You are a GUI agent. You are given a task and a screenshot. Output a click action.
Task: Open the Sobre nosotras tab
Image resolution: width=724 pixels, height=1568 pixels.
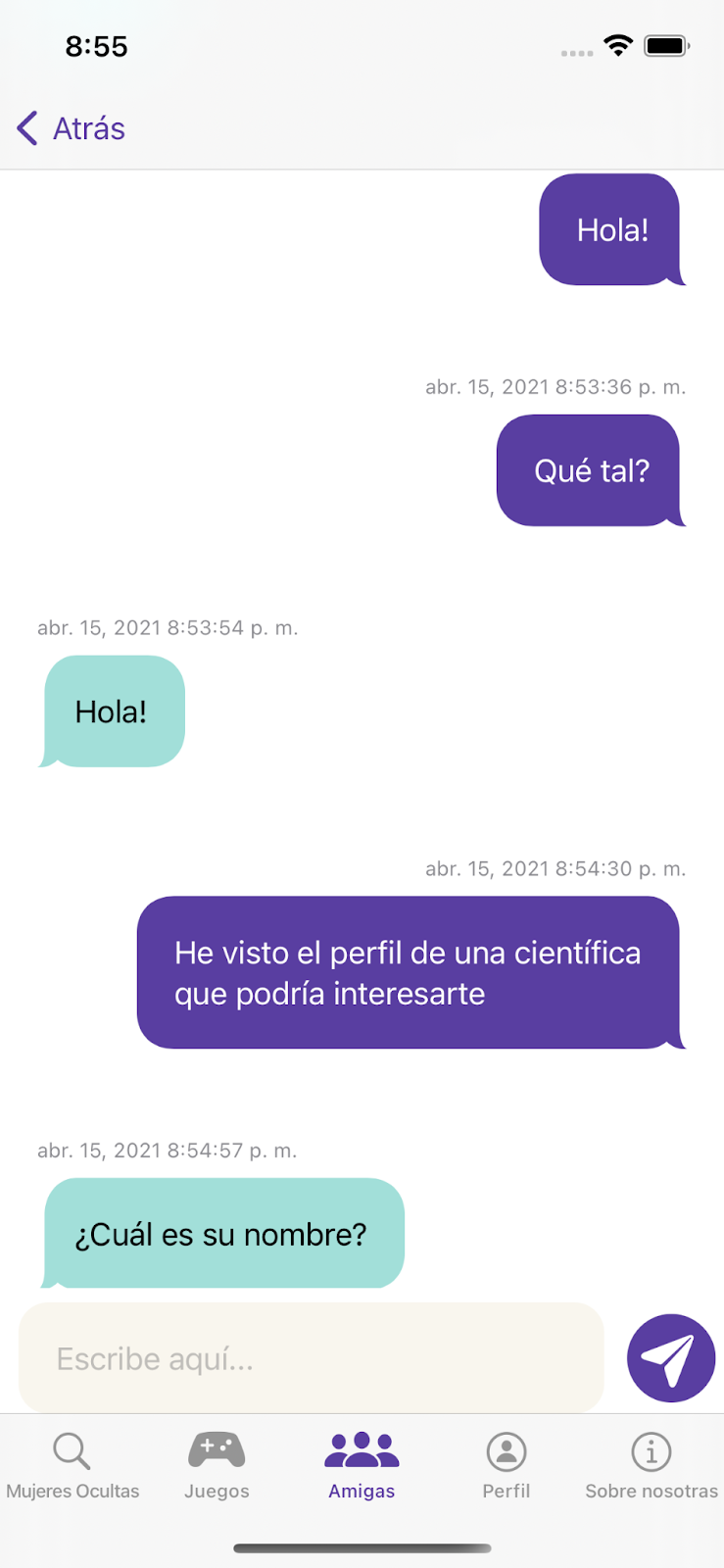coord(652,1465)
